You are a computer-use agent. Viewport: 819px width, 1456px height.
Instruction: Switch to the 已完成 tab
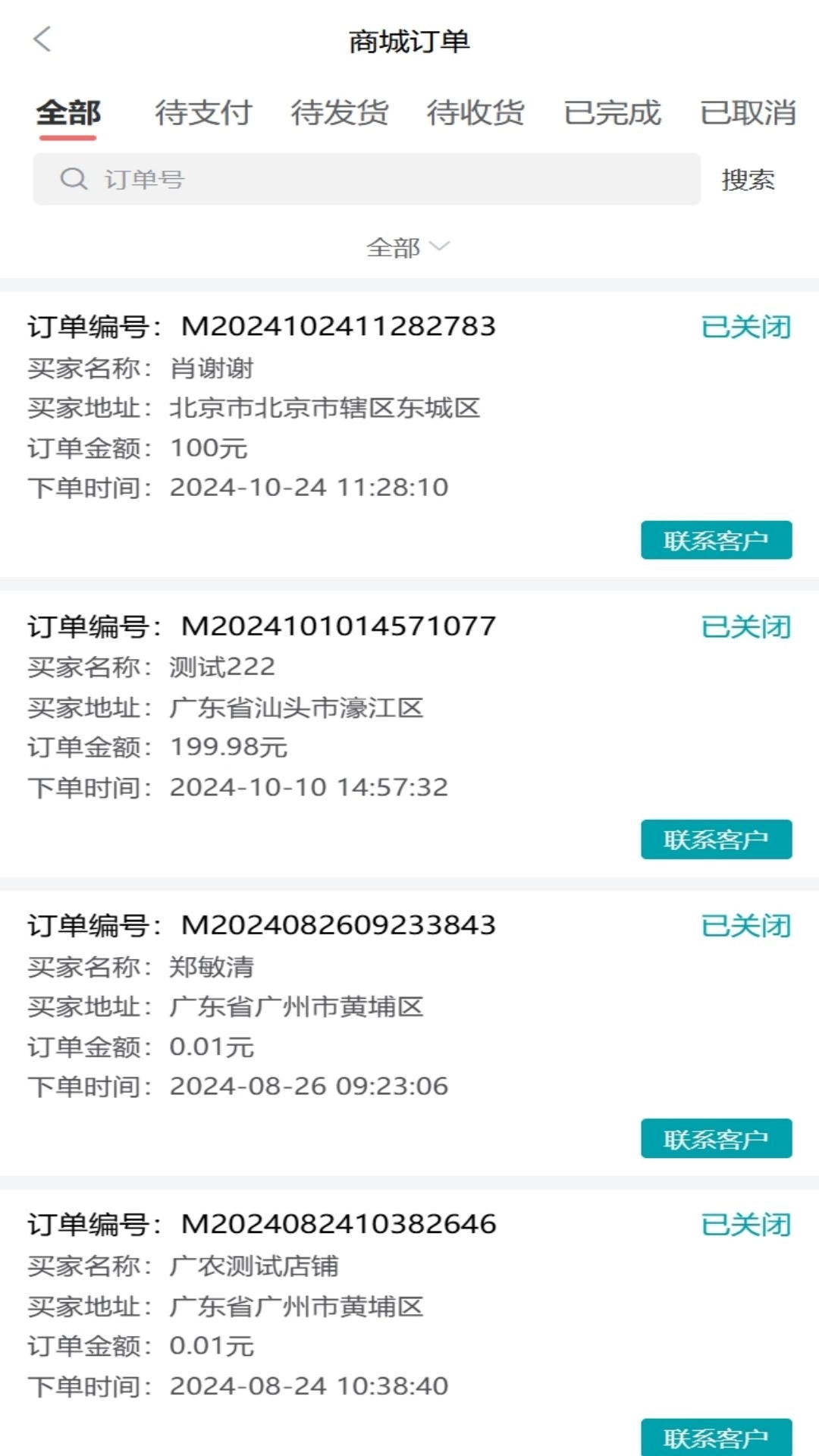(613, 114)
